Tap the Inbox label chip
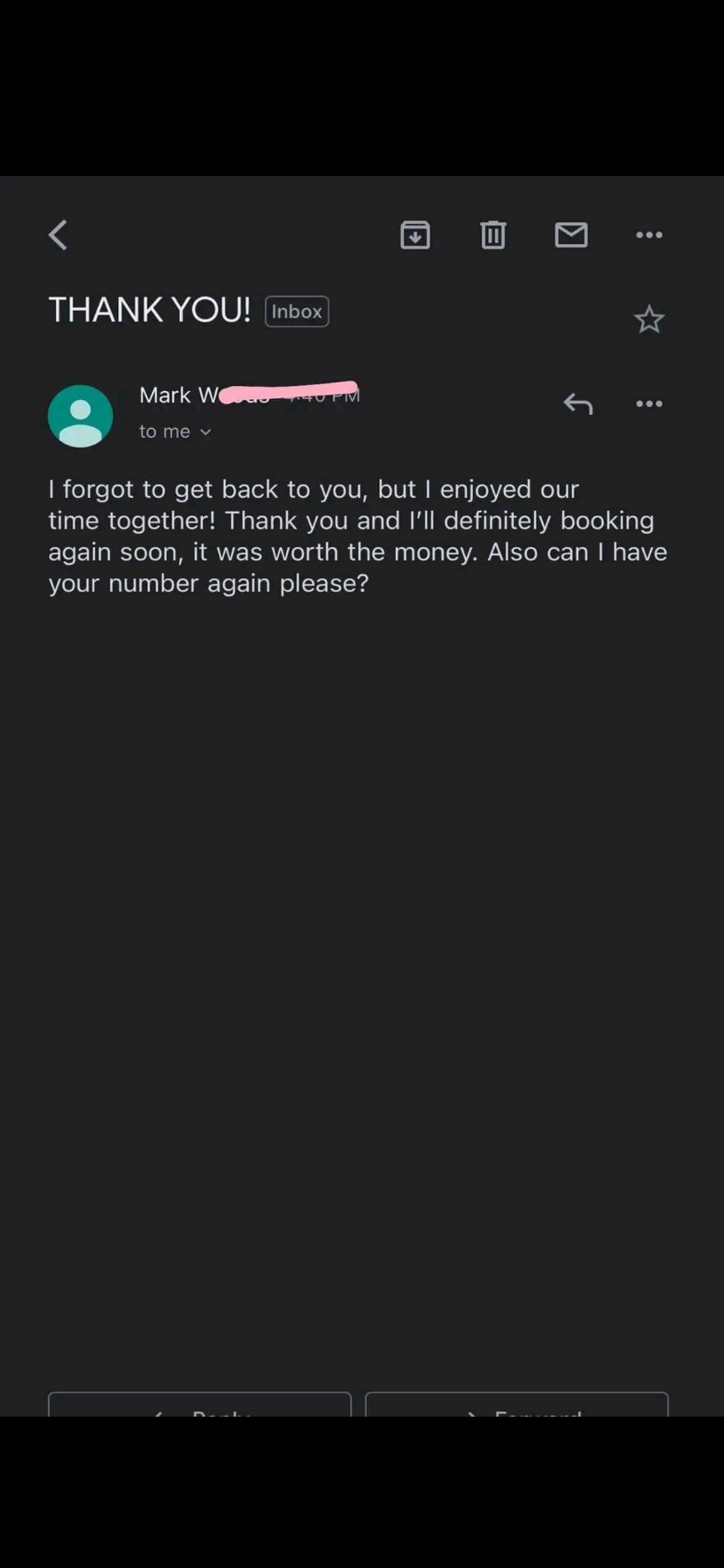This screenshot has height=1568, width=724. click(x=296, y=311)
